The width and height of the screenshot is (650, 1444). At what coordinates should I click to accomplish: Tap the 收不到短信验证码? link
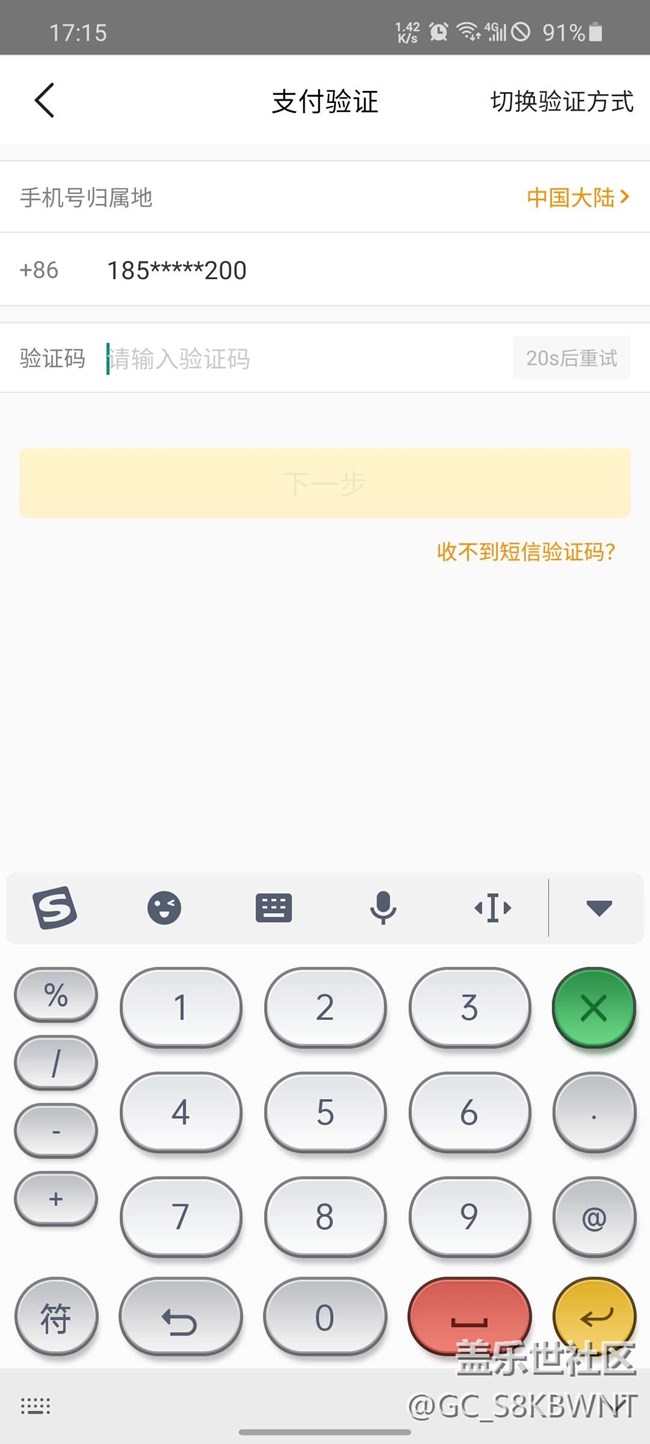[x=526, y=551]
